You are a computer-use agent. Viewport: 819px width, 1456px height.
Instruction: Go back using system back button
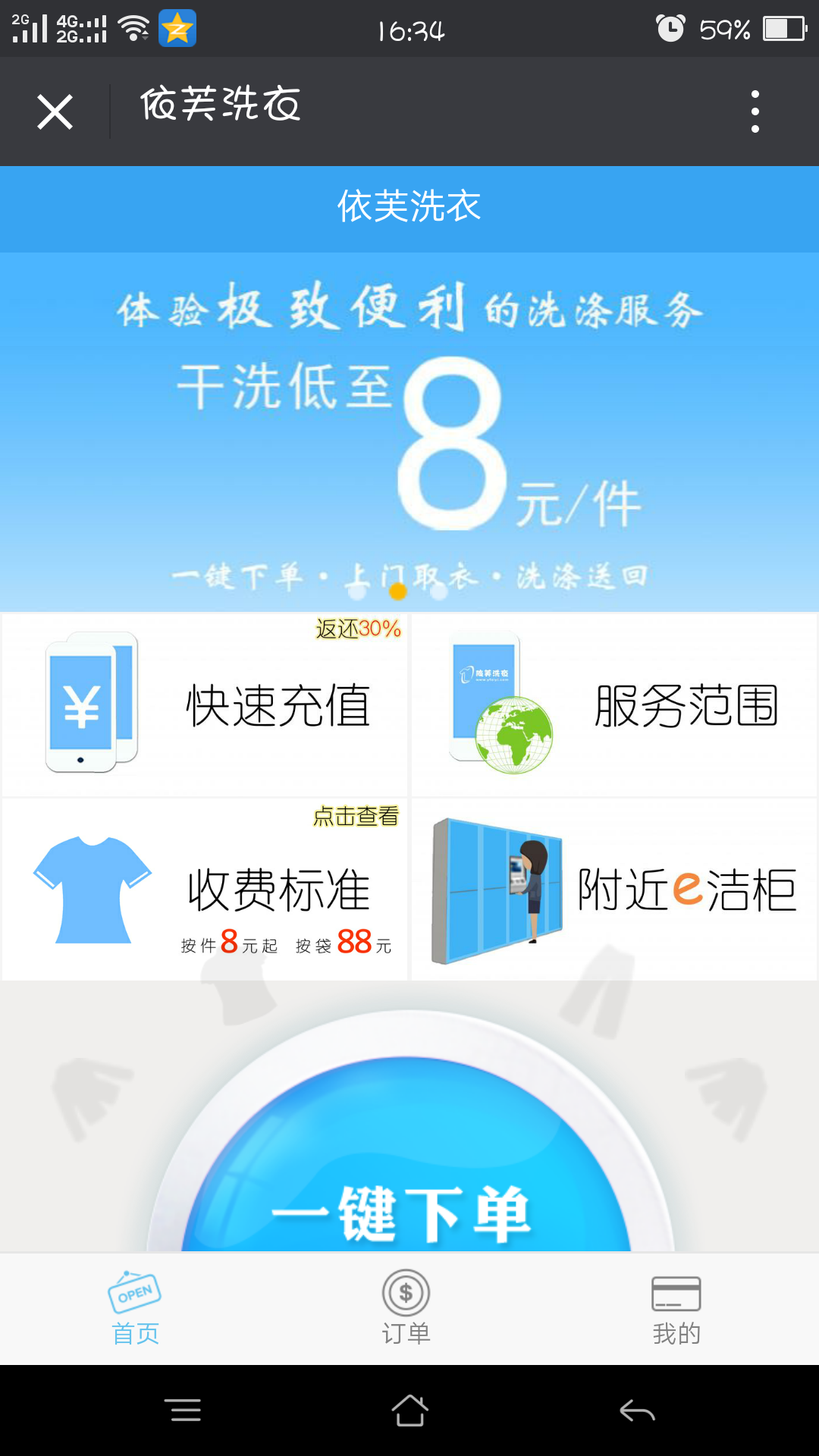coord(637,1410)
